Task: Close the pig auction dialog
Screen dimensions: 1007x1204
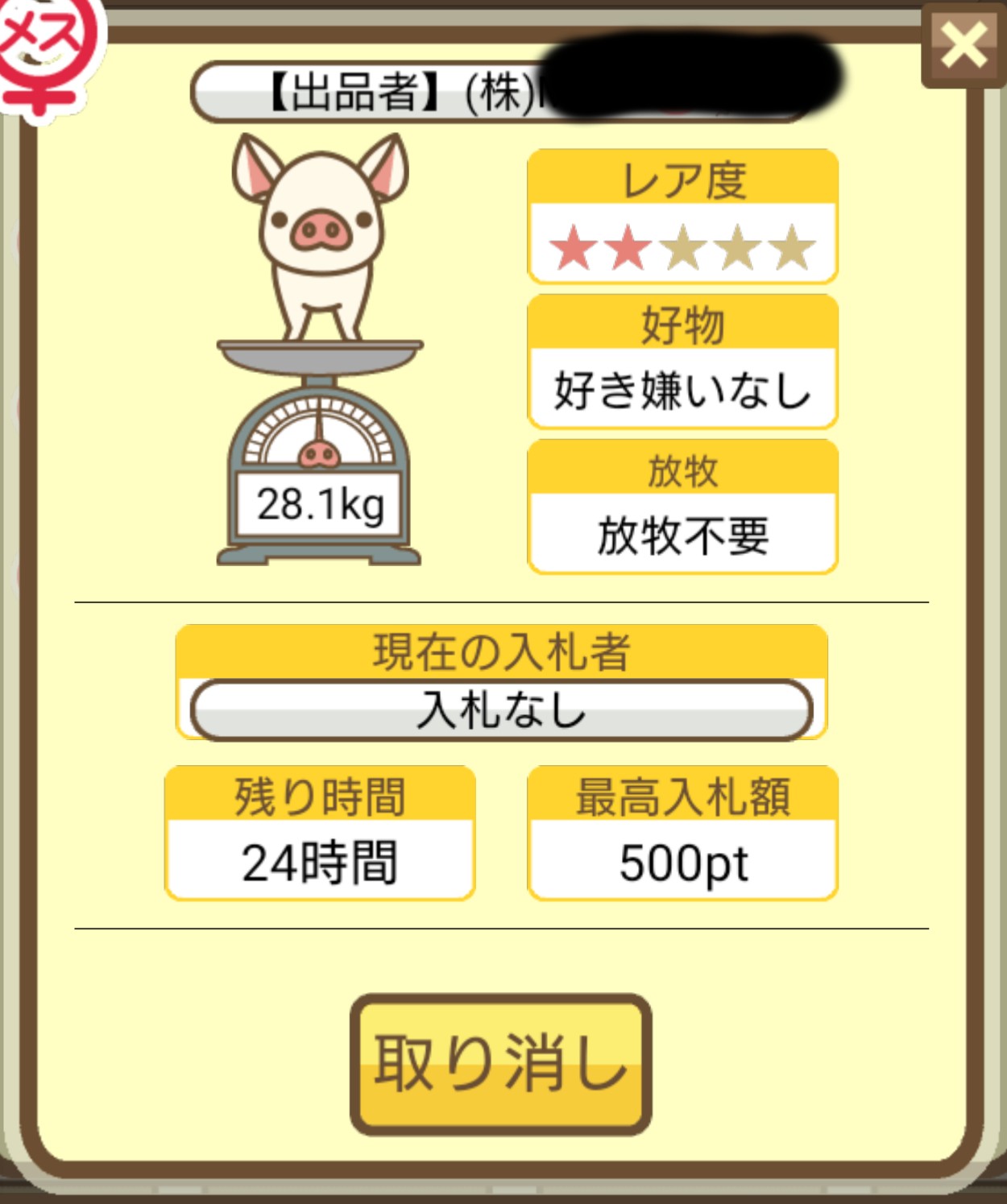Action: [x=963, y=45]
